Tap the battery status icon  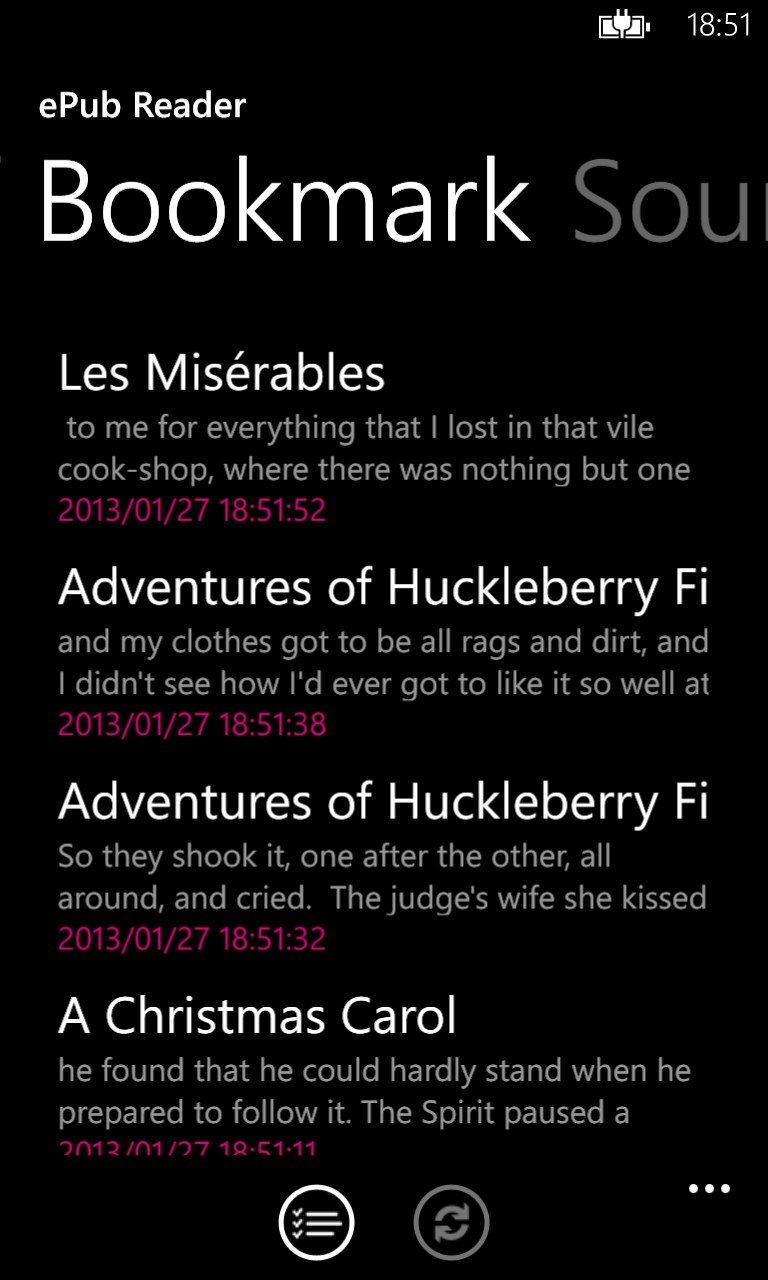tap(621, 27)
